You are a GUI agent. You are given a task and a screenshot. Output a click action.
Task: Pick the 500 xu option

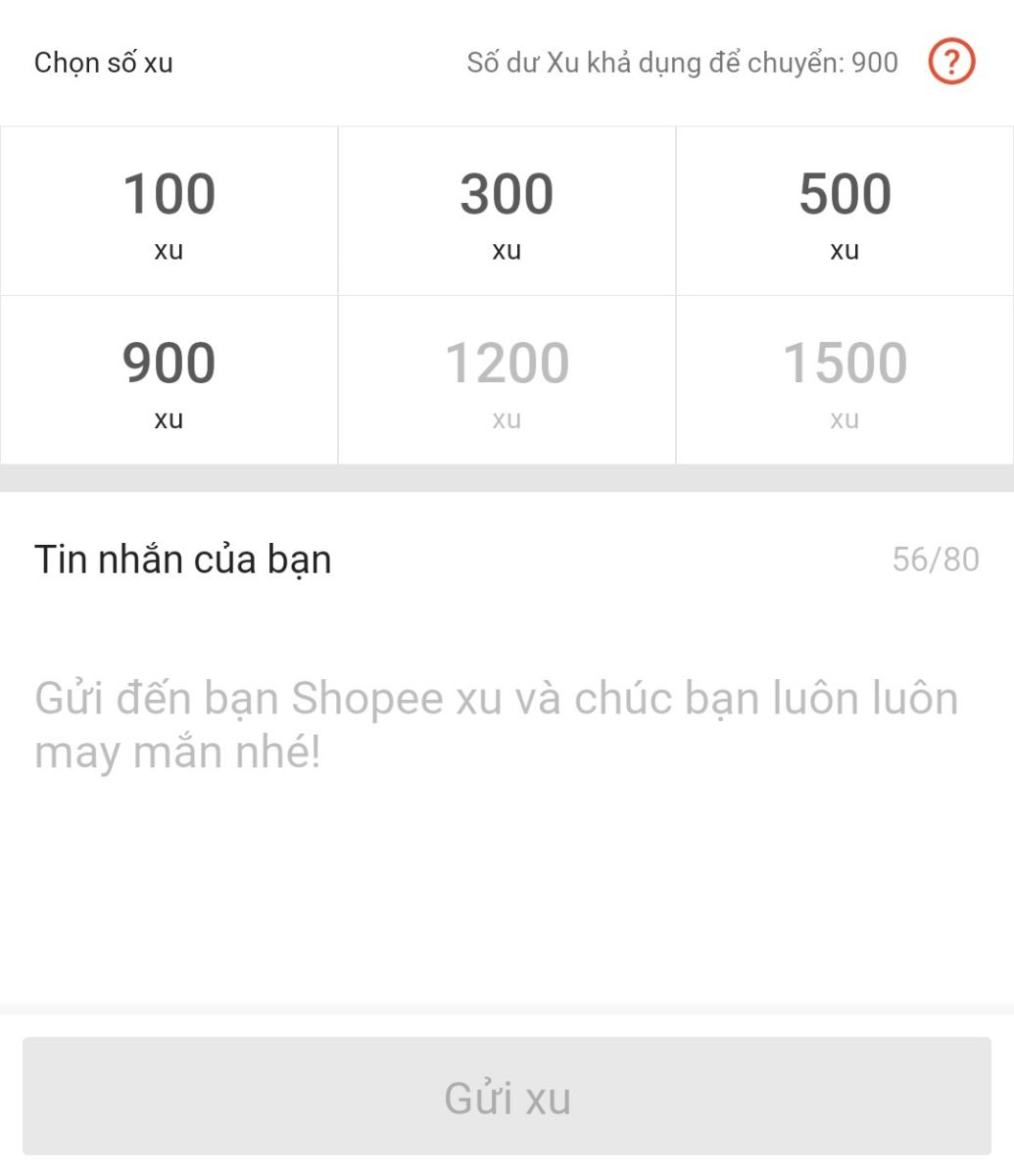(x=845, y=211)
